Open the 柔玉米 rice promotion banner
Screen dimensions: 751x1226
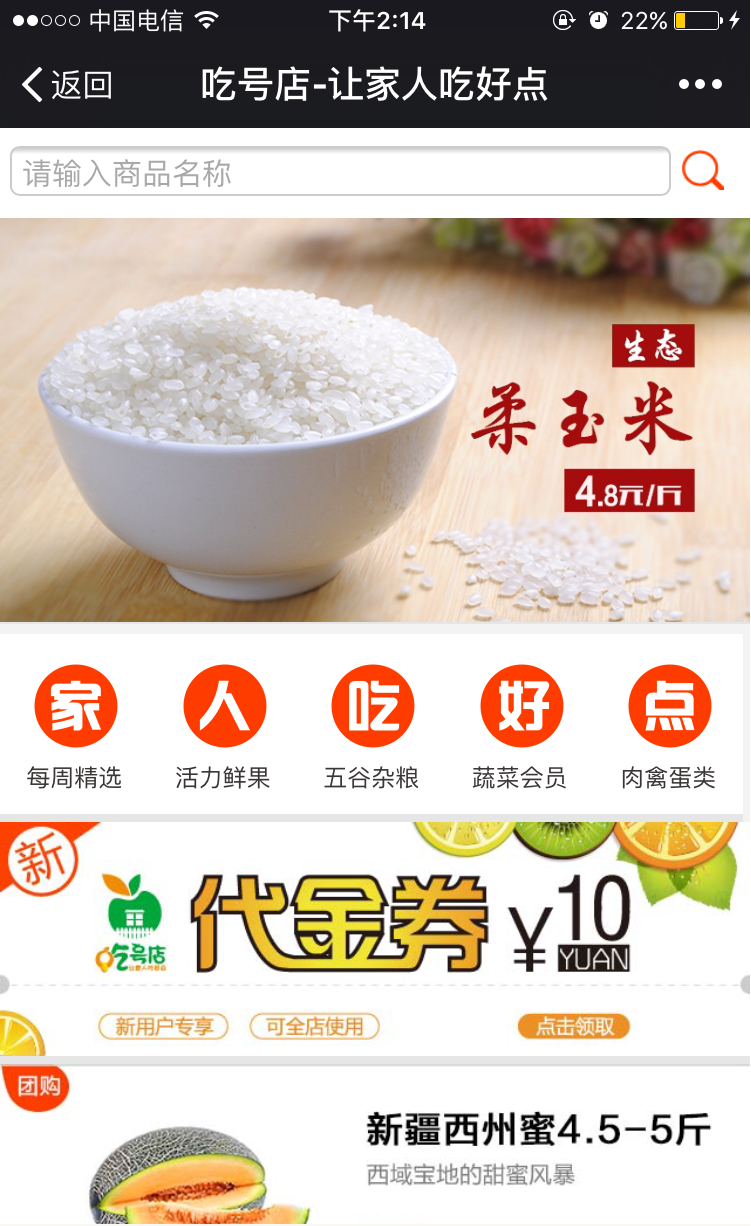point(375,420)
